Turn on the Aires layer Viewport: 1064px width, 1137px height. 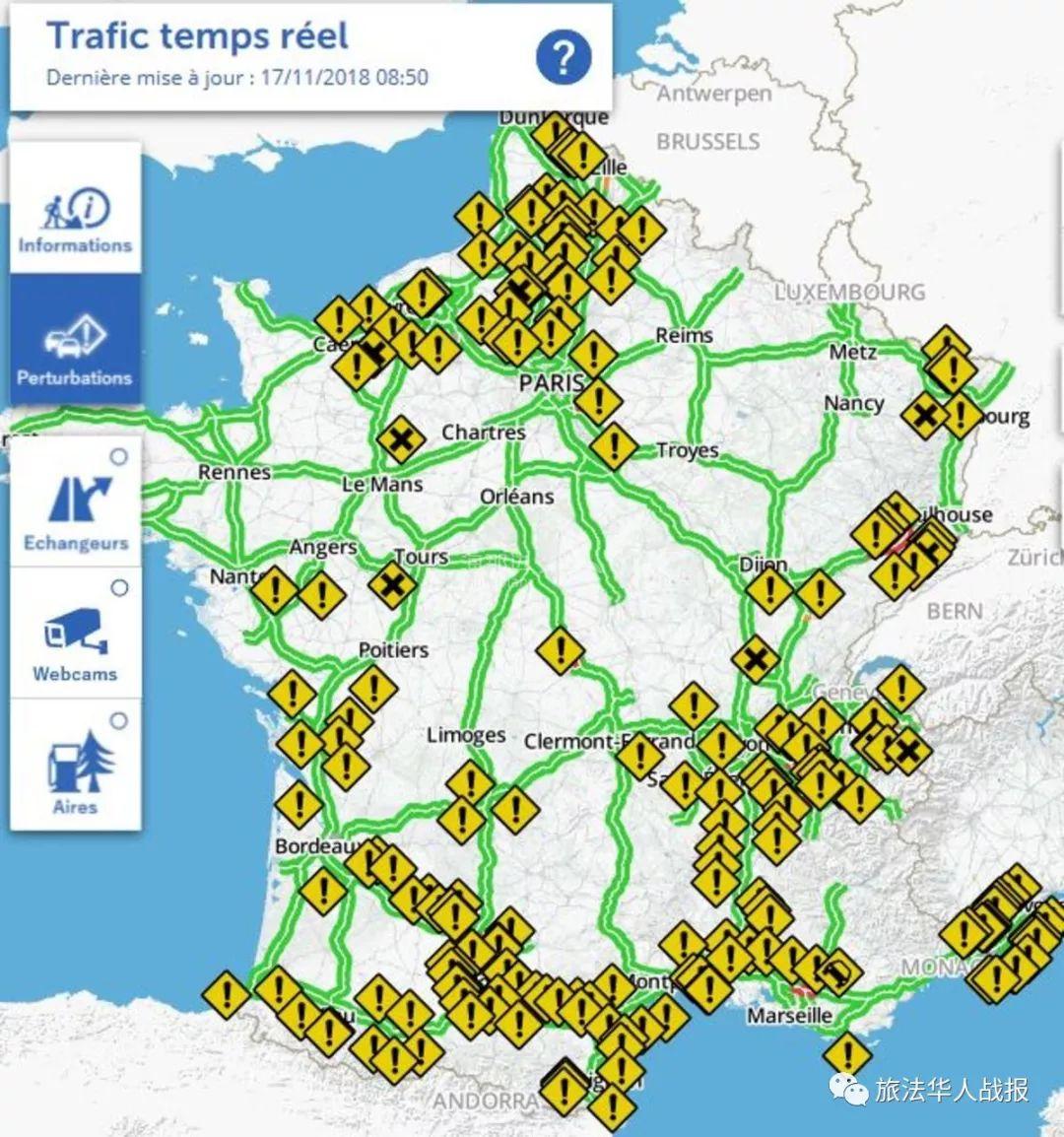coord(75,769)
